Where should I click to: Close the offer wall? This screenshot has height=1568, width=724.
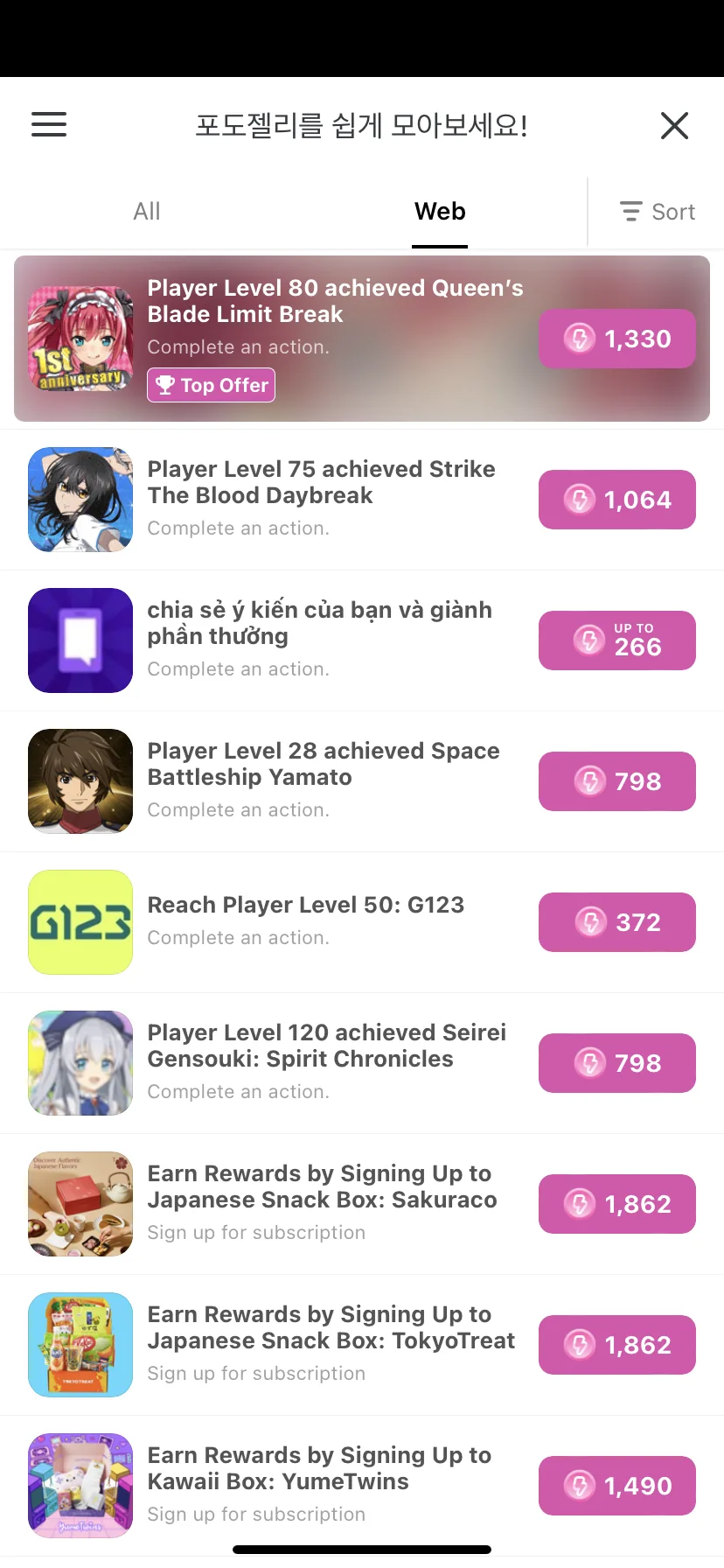click(674, 125)
